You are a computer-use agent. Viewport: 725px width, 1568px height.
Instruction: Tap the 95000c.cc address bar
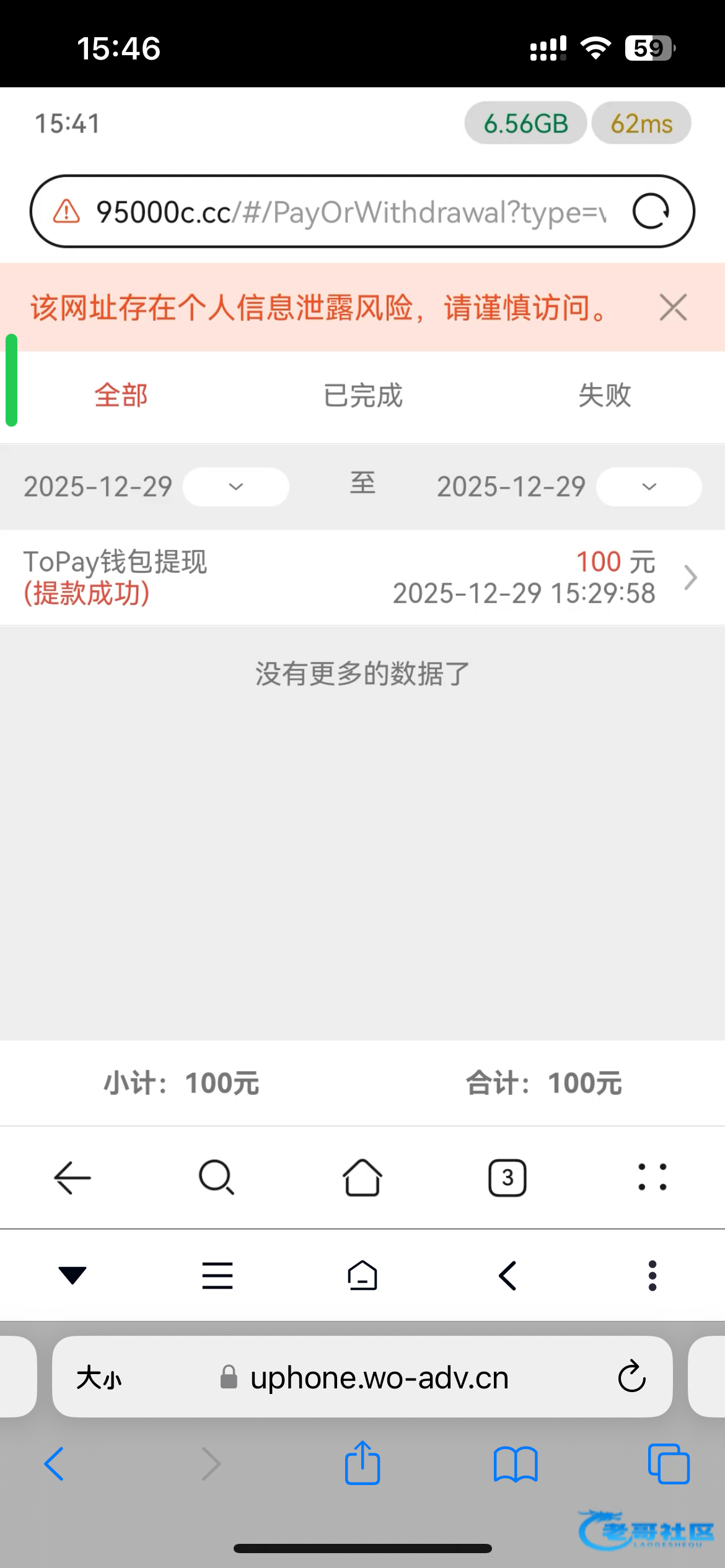350,212
